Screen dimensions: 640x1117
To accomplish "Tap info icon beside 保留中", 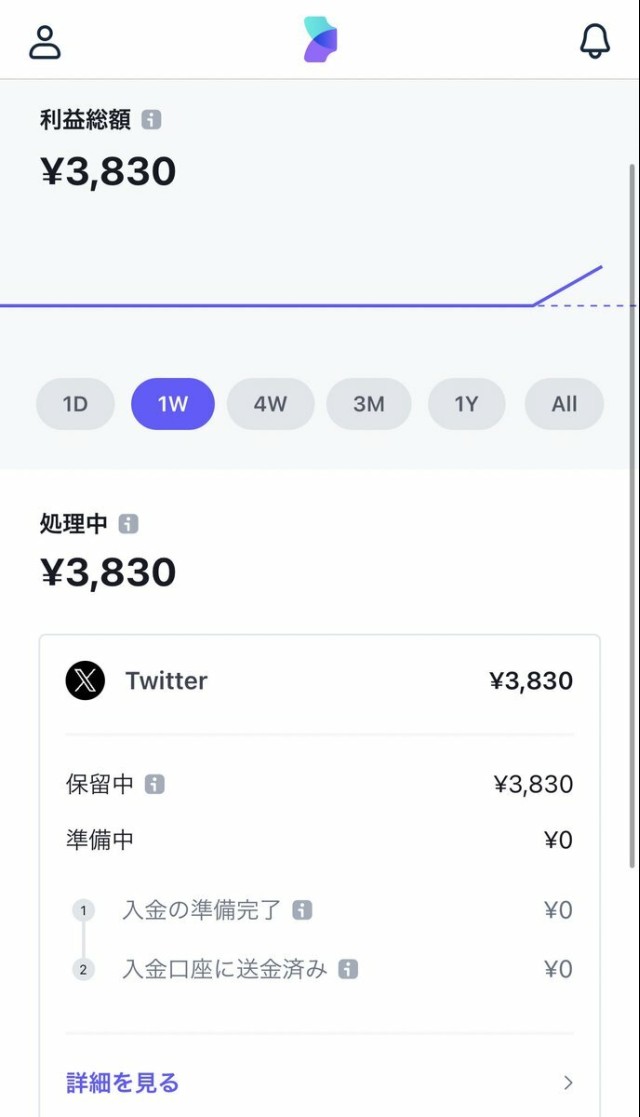I will point(155,784).
